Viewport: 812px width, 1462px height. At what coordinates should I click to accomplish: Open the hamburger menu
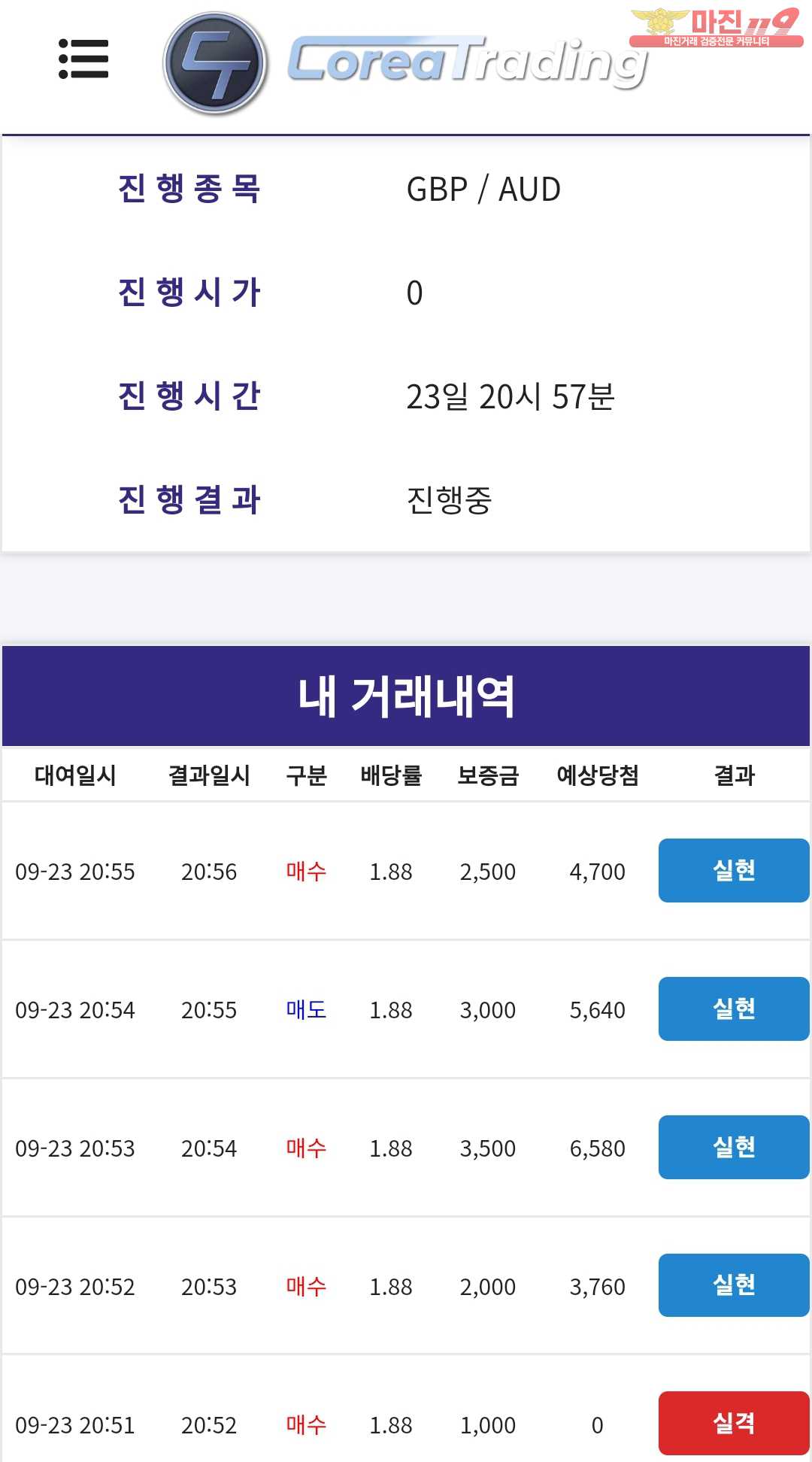(83, 59)
